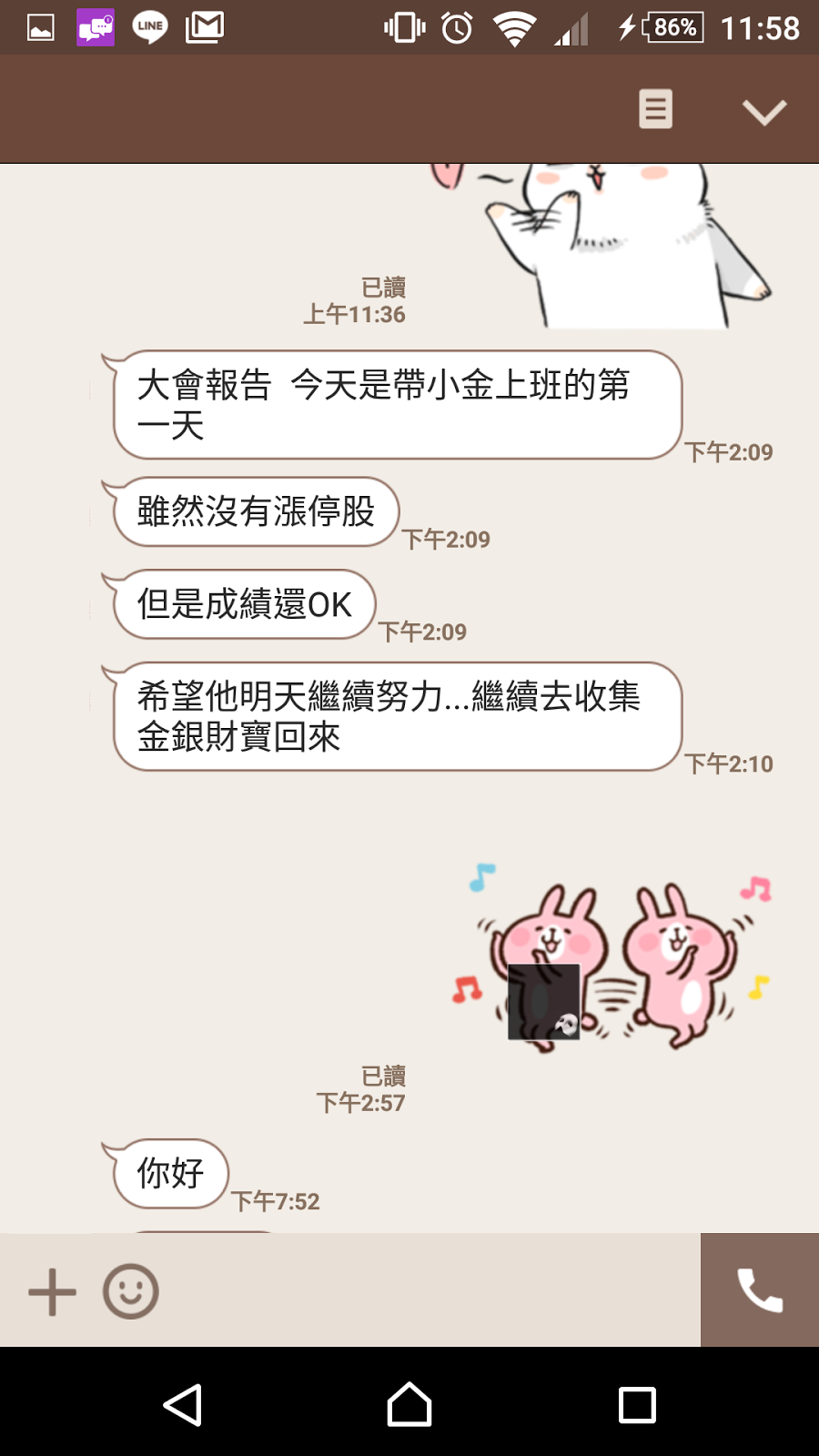Expand the chat options chevron menu

(763, 111)
